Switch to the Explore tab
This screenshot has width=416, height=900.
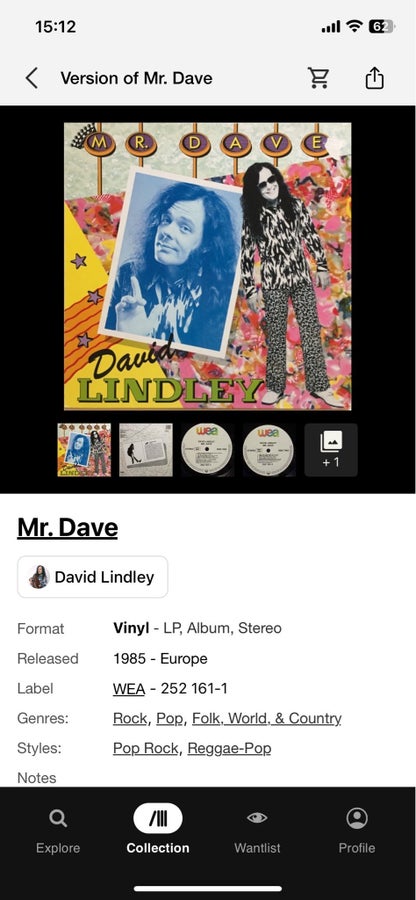point(58,830)
